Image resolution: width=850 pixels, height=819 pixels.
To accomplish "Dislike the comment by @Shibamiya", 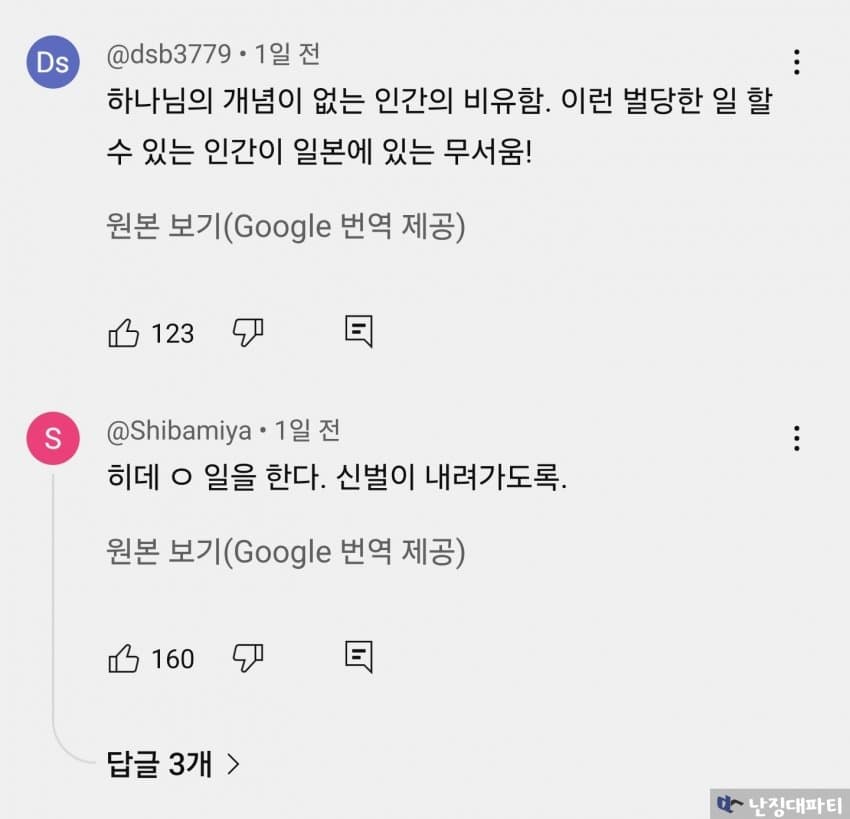I will [x=247, y=657].
